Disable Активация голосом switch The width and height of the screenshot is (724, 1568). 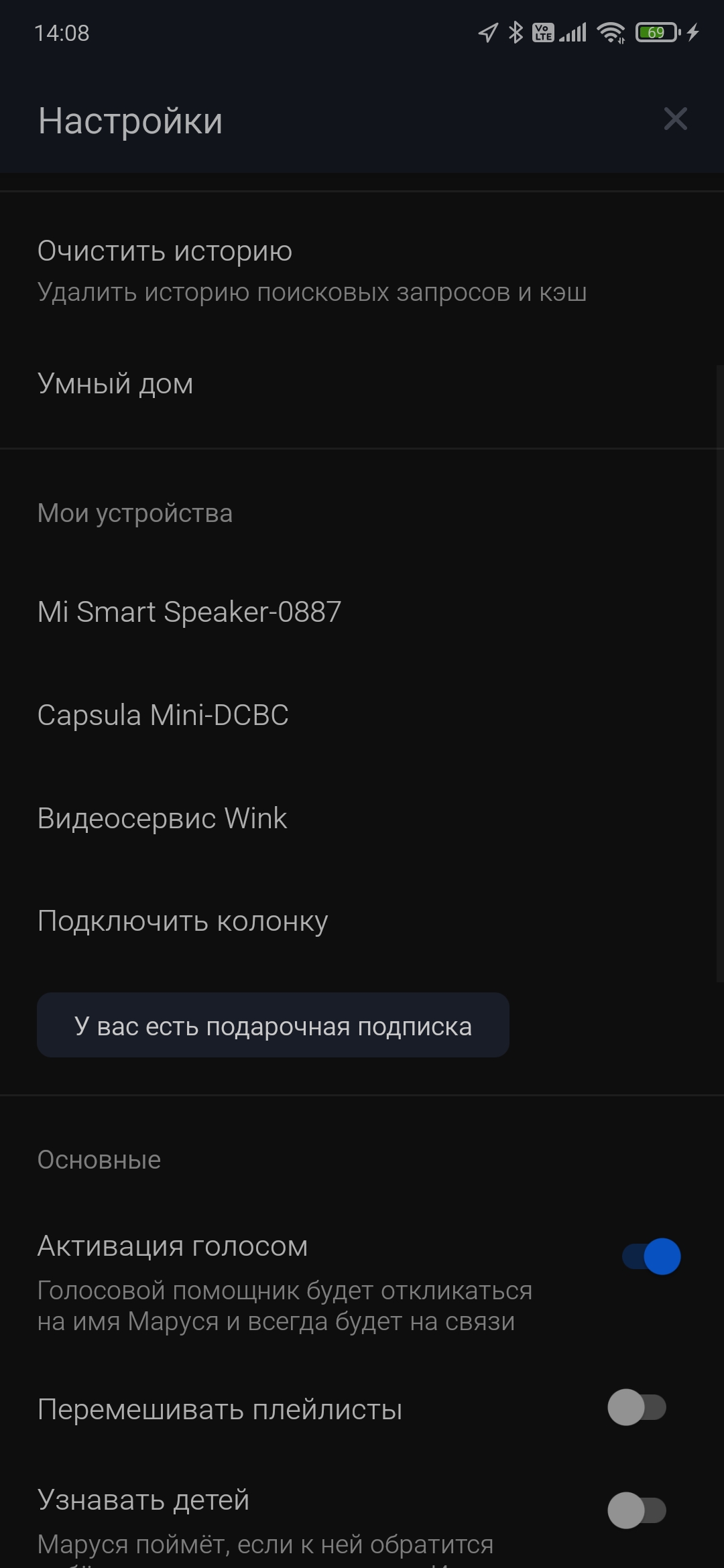(x=651, y=1256)
